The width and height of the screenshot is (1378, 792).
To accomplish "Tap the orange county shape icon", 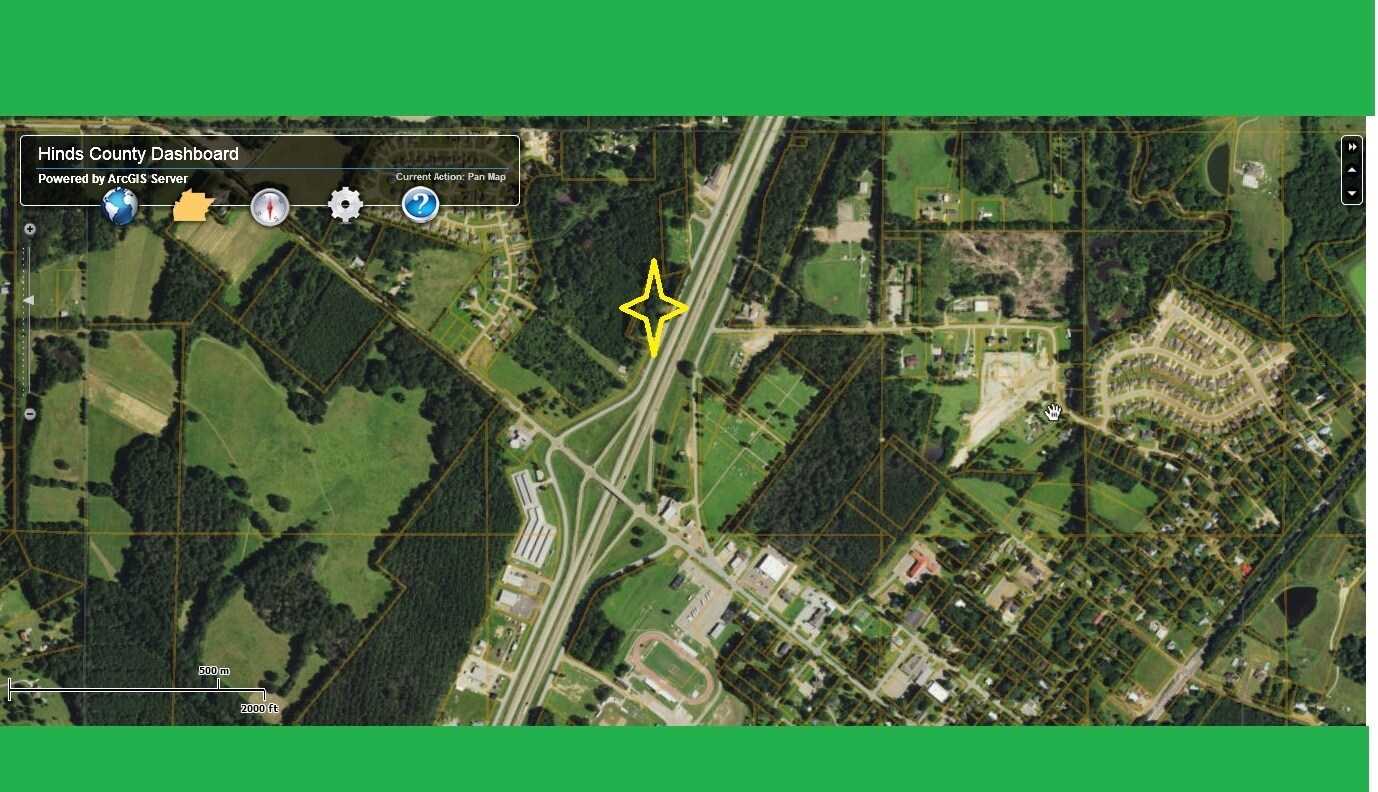I will tap(194, 206).
